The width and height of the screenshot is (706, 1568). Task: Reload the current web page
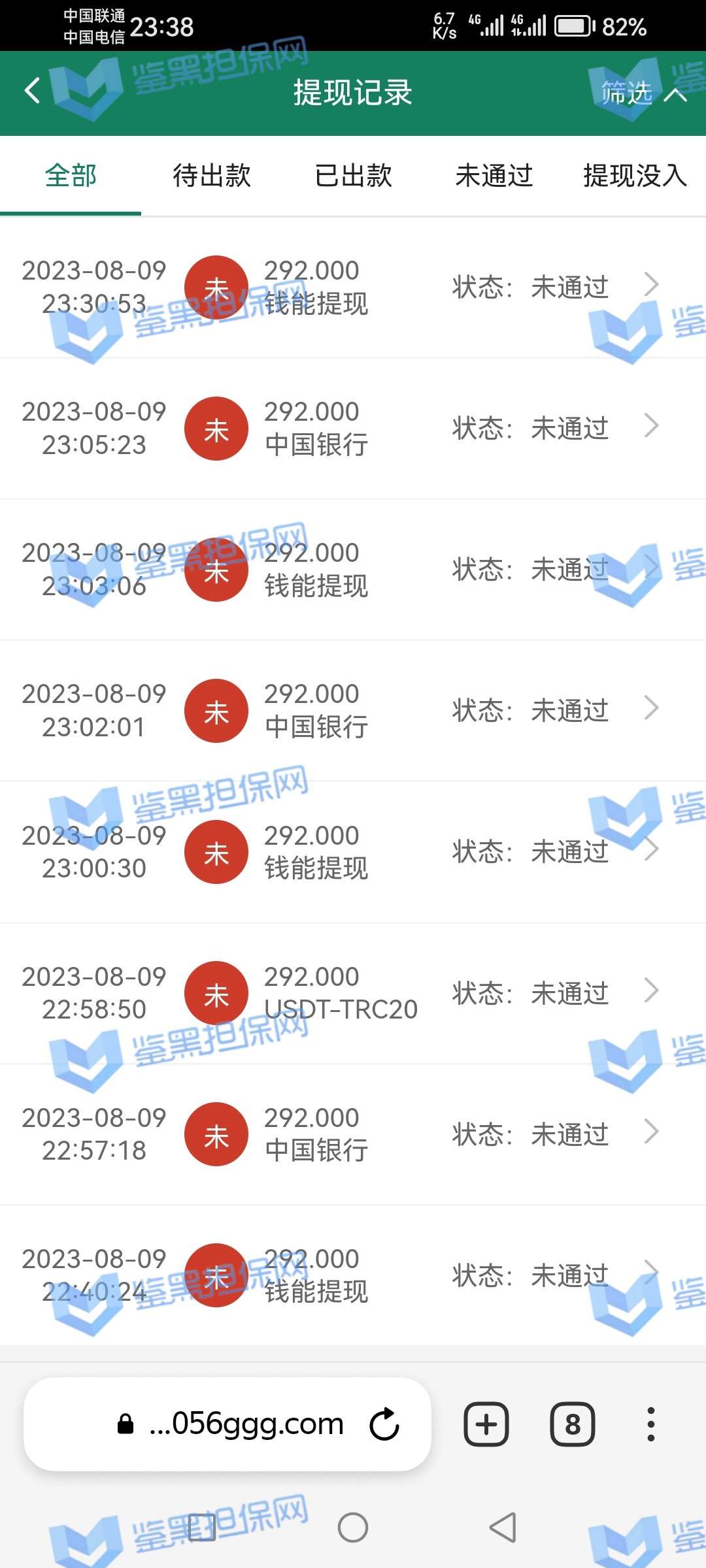coord(384,1424)
